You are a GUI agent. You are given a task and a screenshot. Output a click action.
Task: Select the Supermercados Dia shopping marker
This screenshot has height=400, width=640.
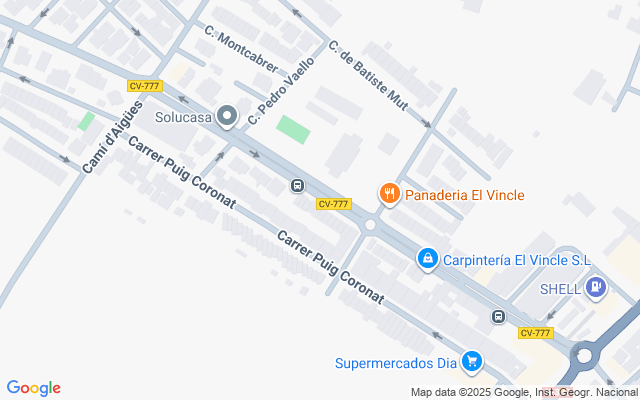click(x=473, y=362)
